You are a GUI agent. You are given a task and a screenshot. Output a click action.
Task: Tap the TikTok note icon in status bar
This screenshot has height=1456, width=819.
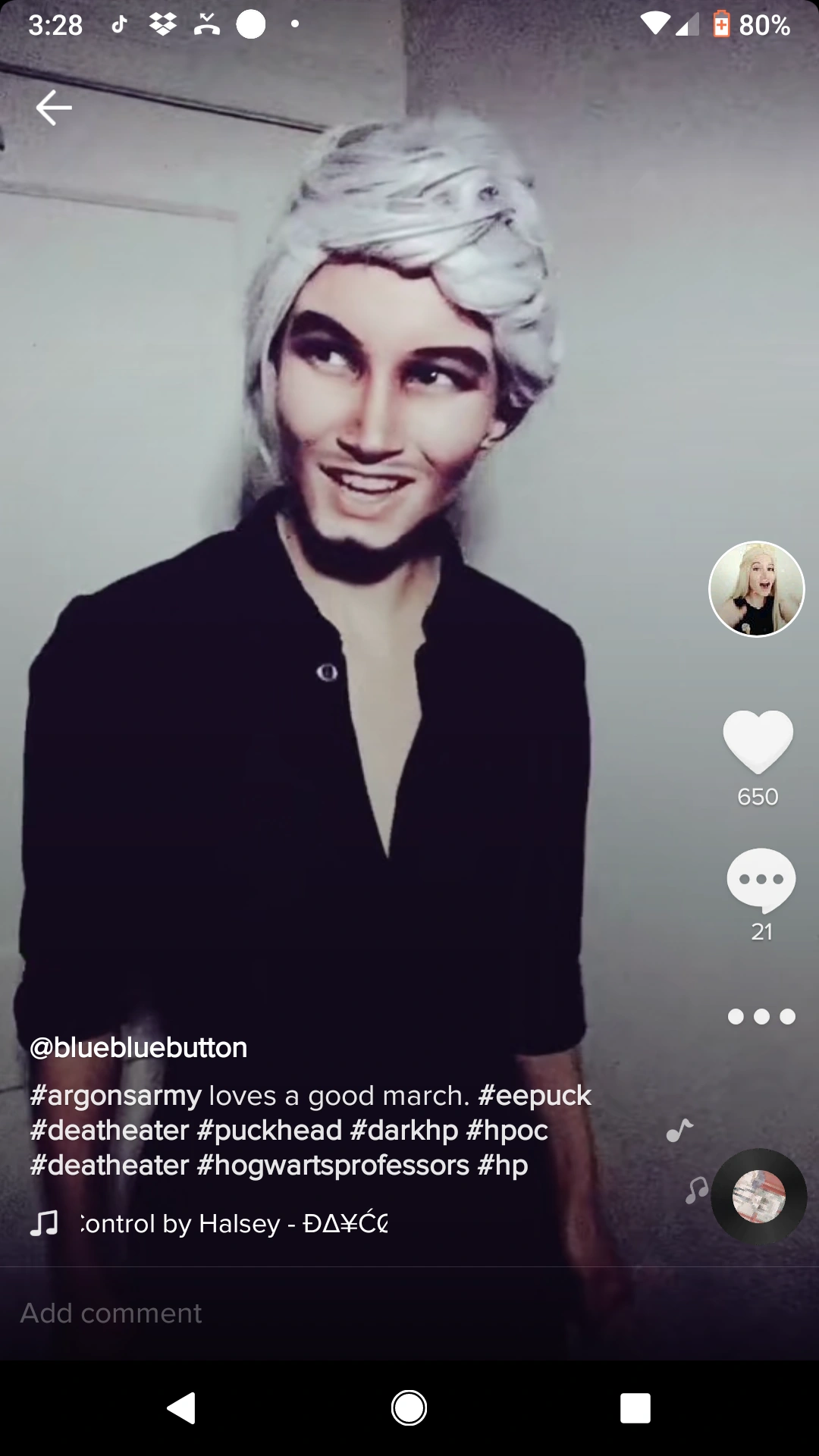120,25
